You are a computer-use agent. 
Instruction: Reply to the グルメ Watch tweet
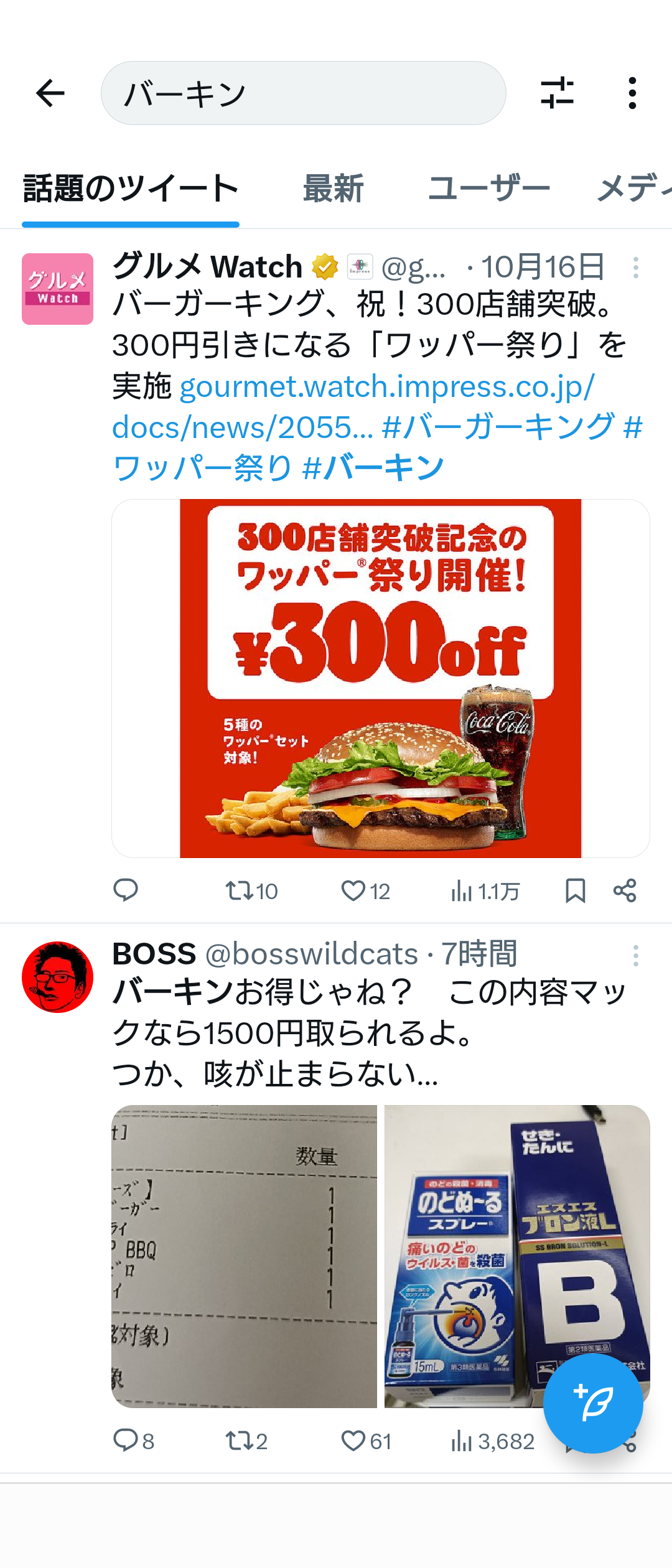coord(126,890)
